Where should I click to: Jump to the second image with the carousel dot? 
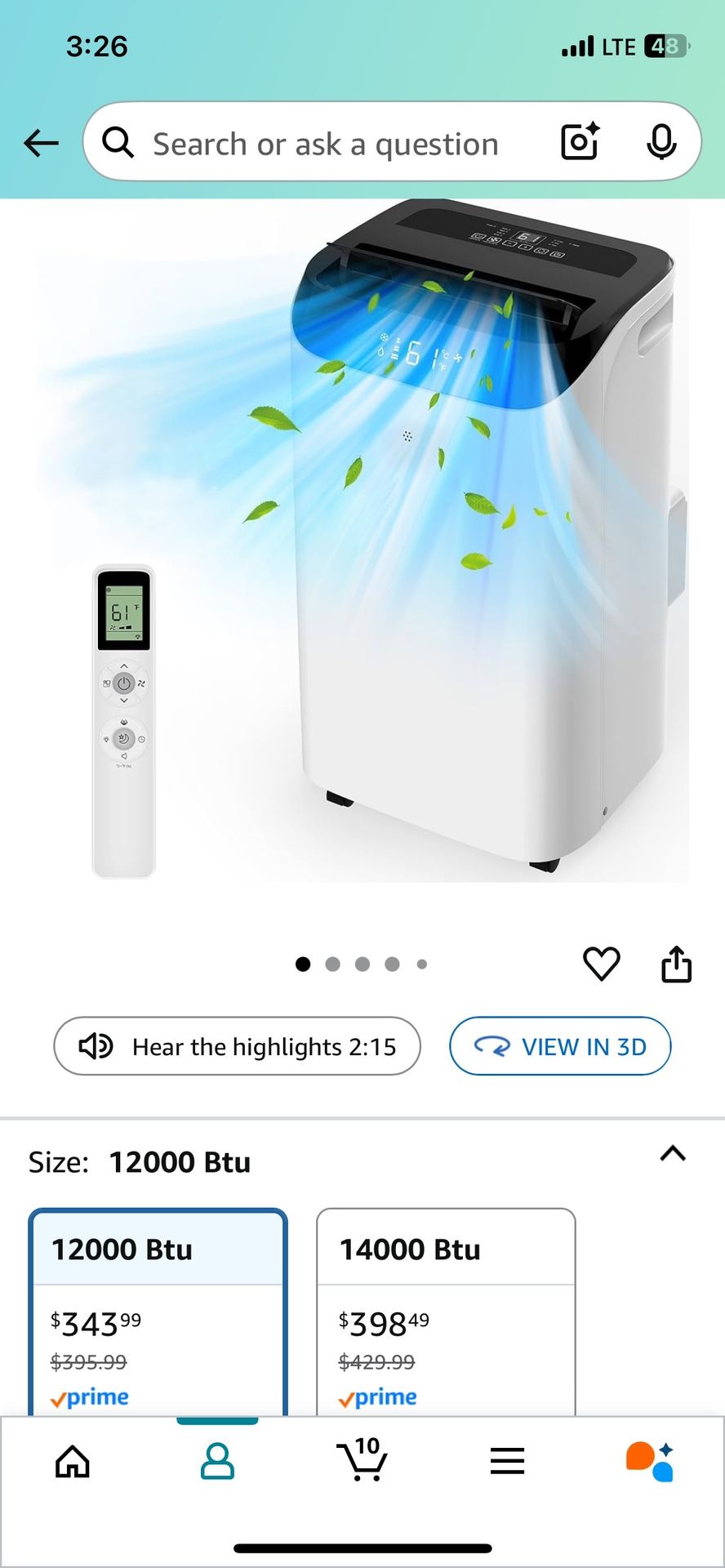point(333,964)
